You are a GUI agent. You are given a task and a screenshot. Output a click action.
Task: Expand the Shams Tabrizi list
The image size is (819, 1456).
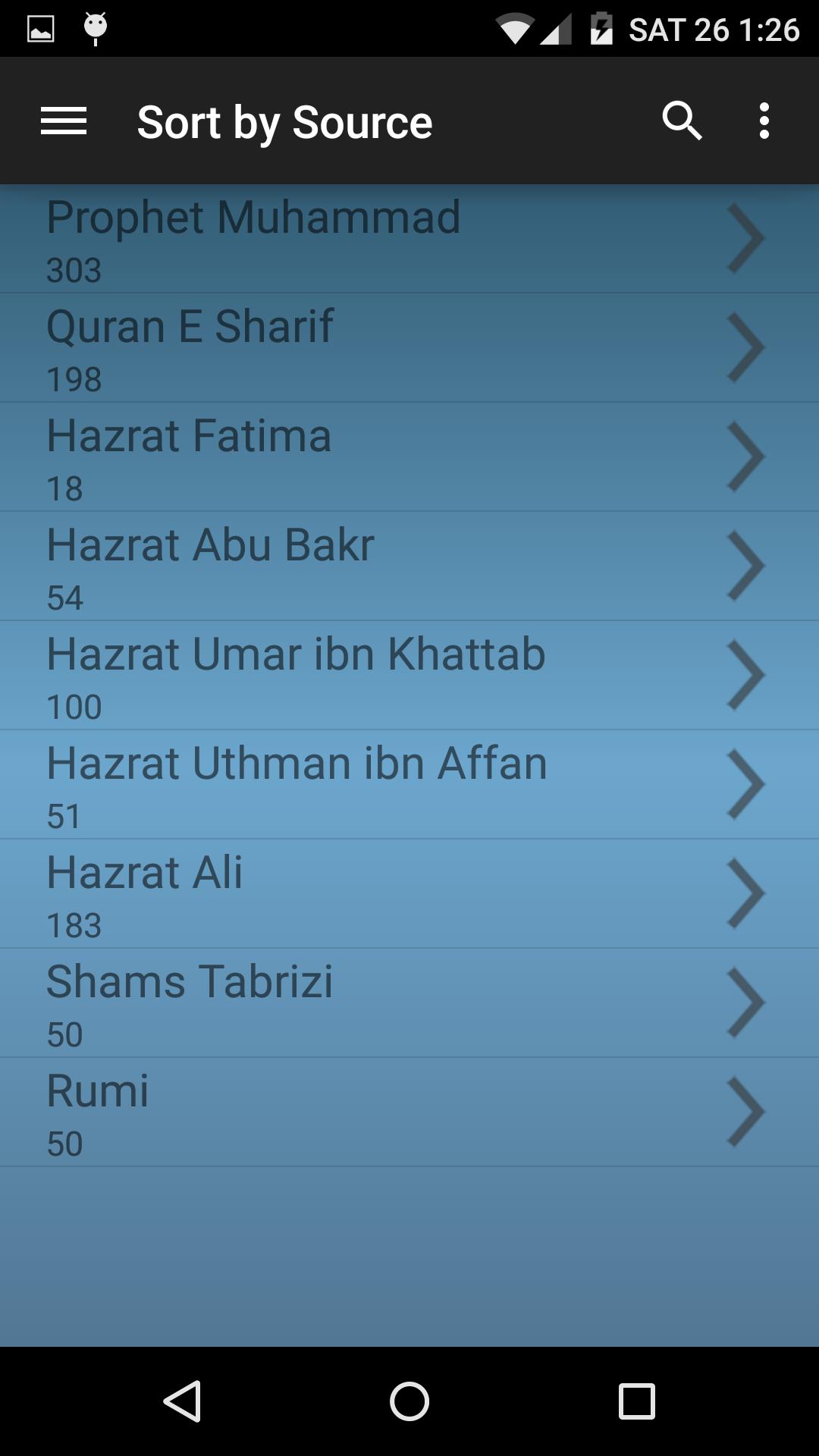(x=746, y=1002)
